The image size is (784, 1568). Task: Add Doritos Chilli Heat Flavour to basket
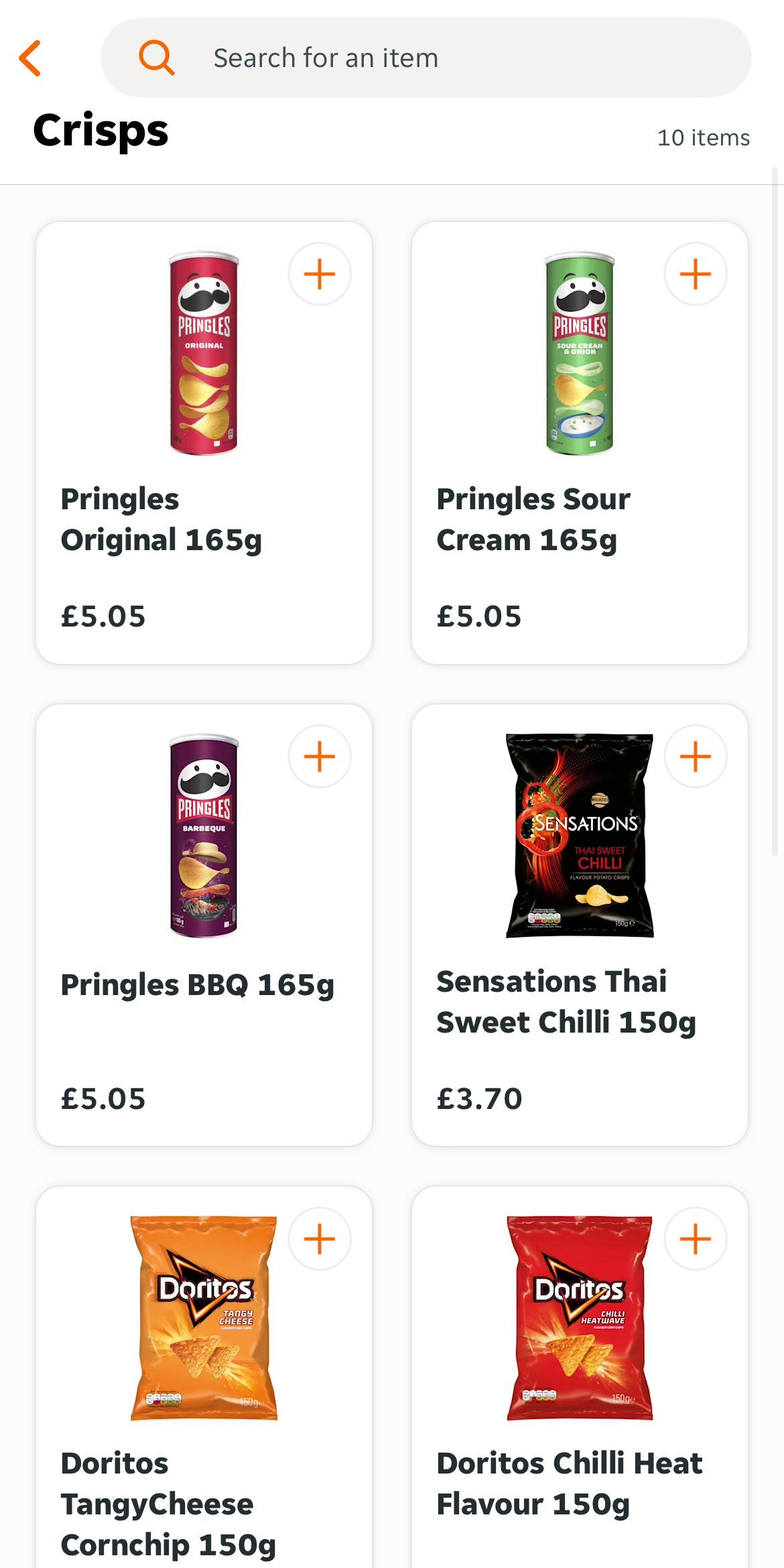tap(696, 1239)
